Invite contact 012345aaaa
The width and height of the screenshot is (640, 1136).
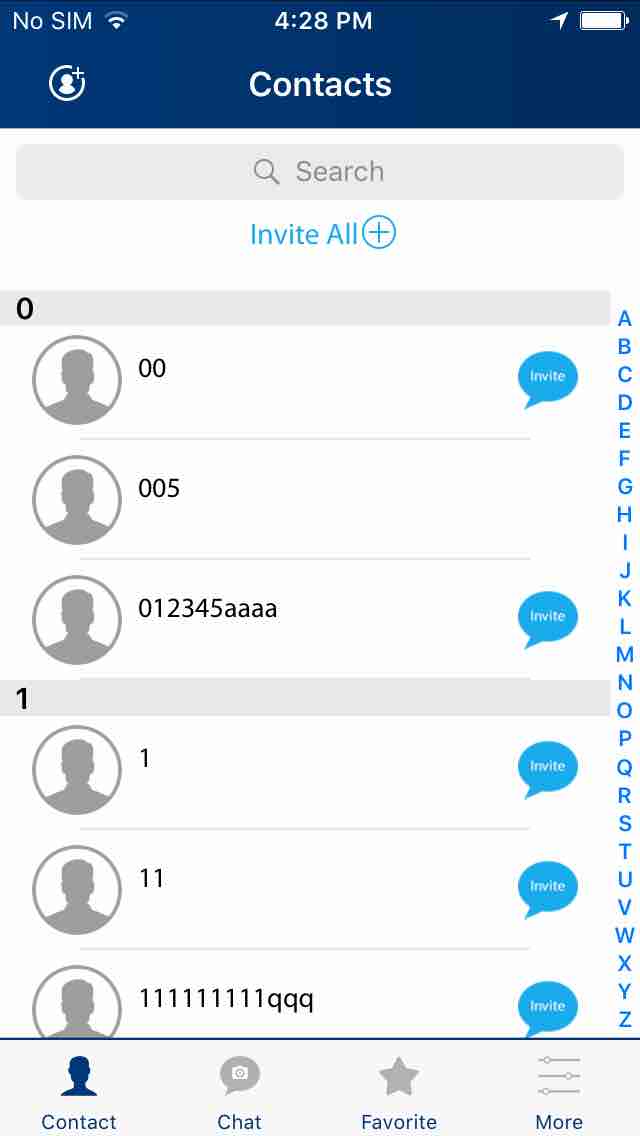pyautogui.click(x=547, y=618)
